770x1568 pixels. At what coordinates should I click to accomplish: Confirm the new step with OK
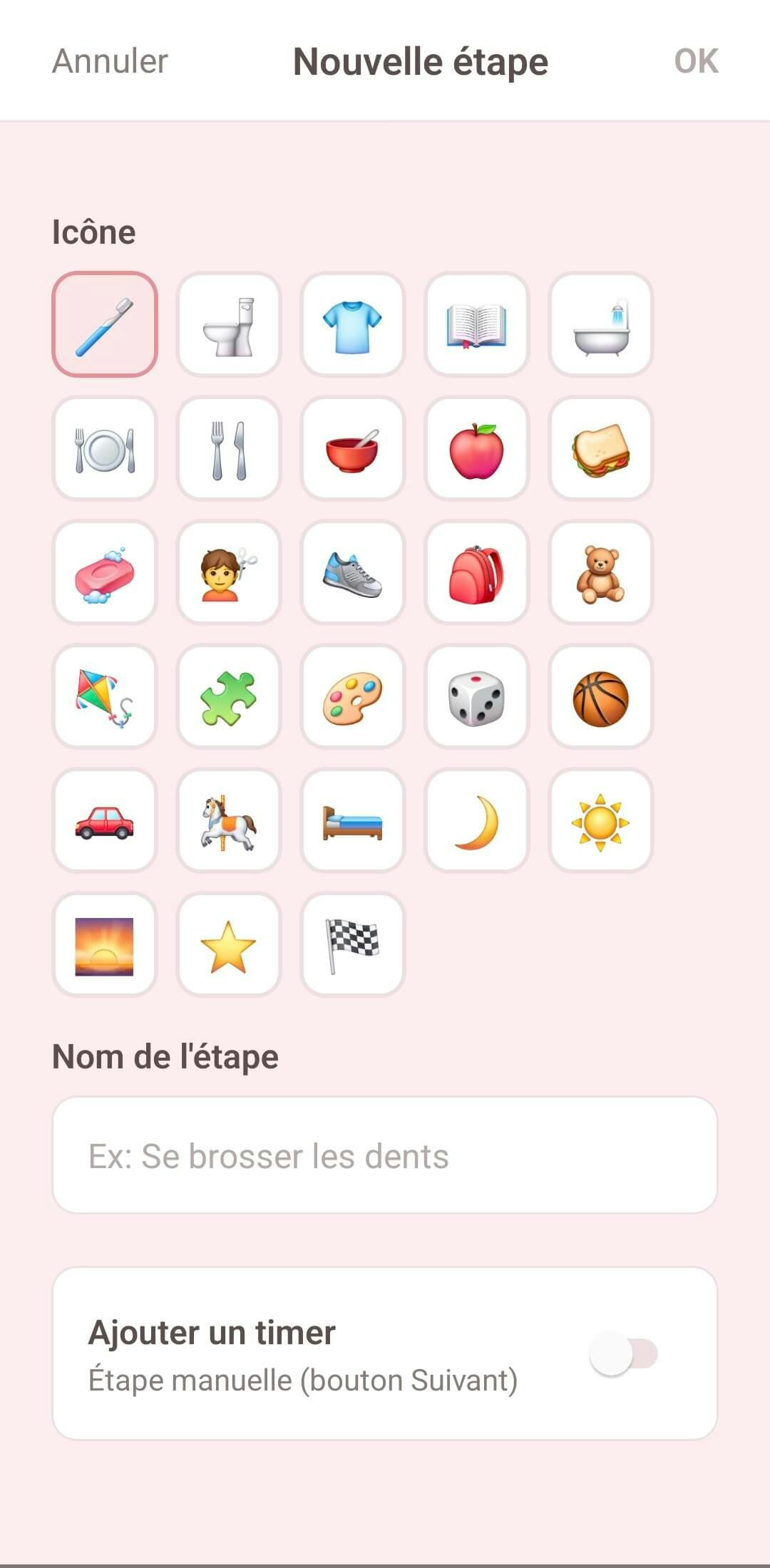click(696, 61)
